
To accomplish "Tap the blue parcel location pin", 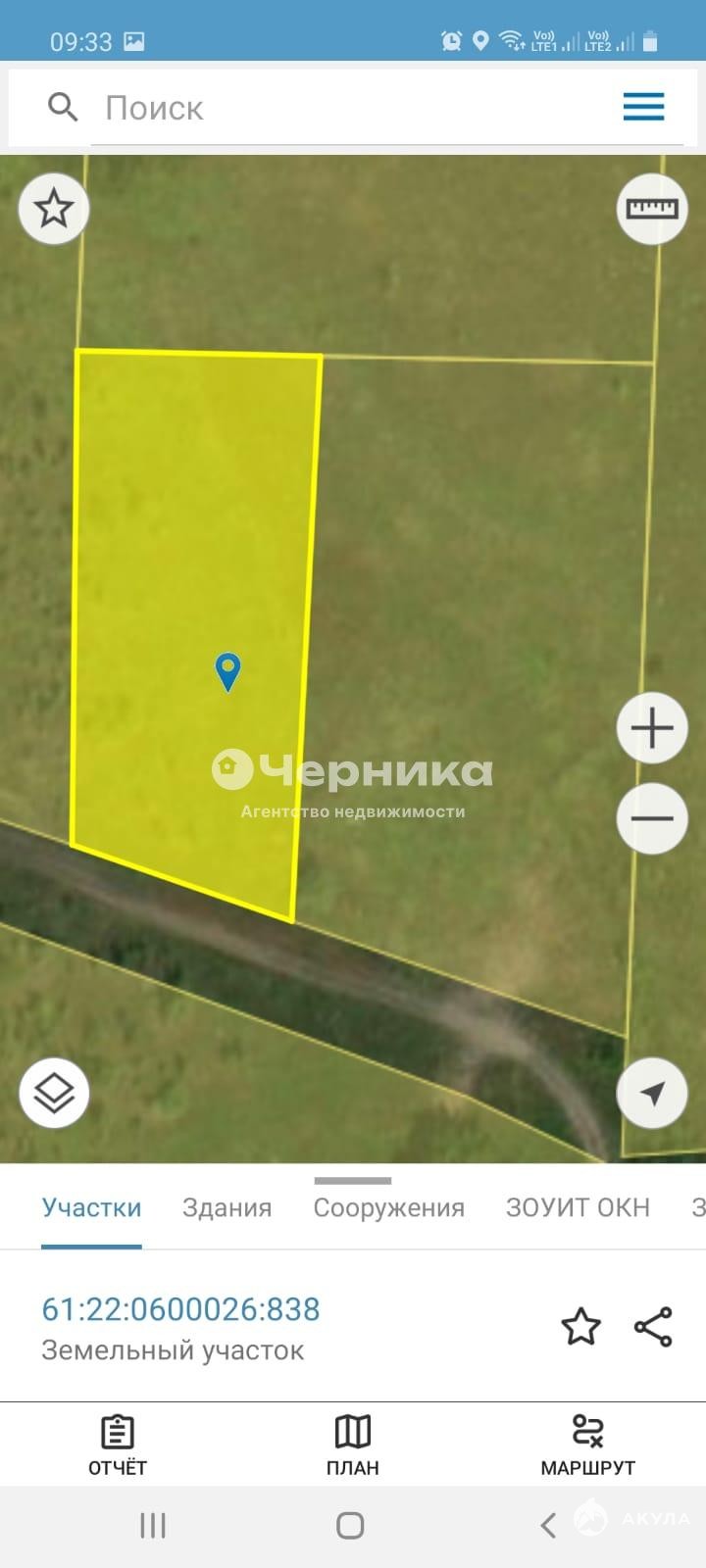I will click(227, 671).
